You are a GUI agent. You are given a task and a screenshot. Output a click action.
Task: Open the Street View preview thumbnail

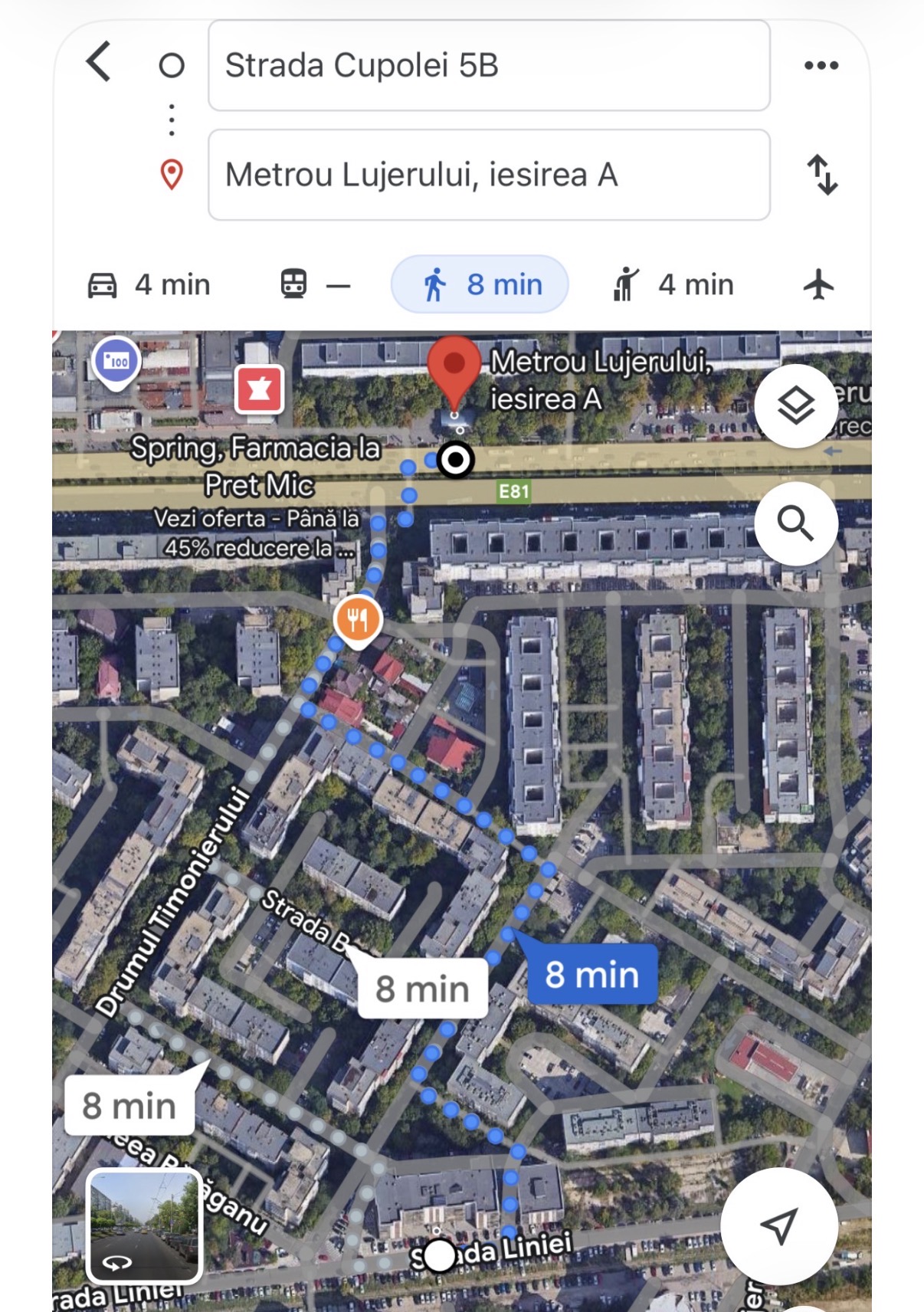[144, 1225]
